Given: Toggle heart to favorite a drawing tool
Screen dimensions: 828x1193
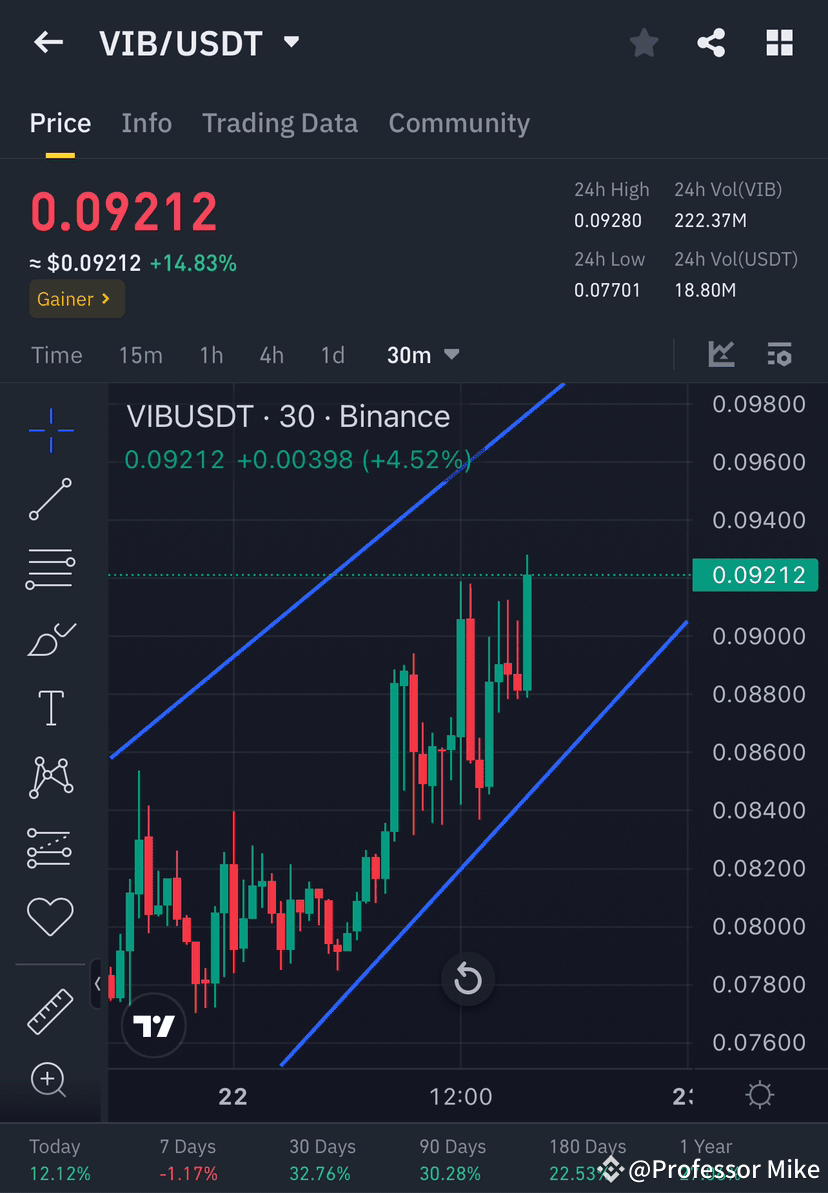Looking at the screenshot, I should pos(50,916).
